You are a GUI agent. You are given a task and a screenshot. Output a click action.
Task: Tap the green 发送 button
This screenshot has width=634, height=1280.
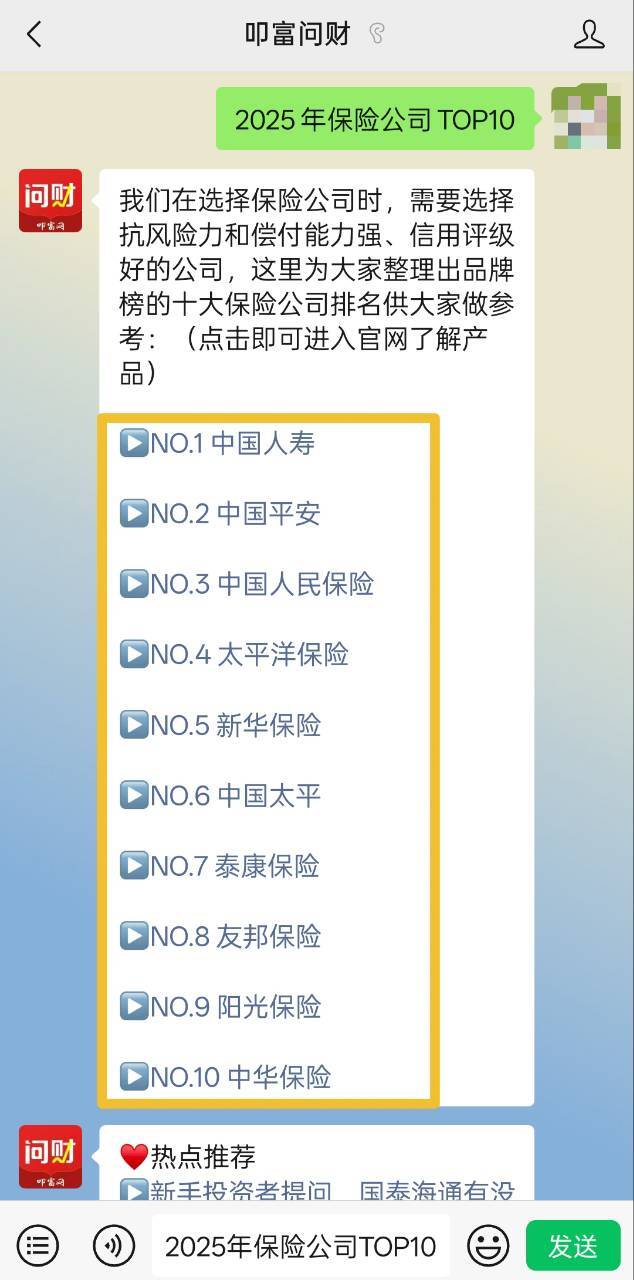pos(573,1246)
